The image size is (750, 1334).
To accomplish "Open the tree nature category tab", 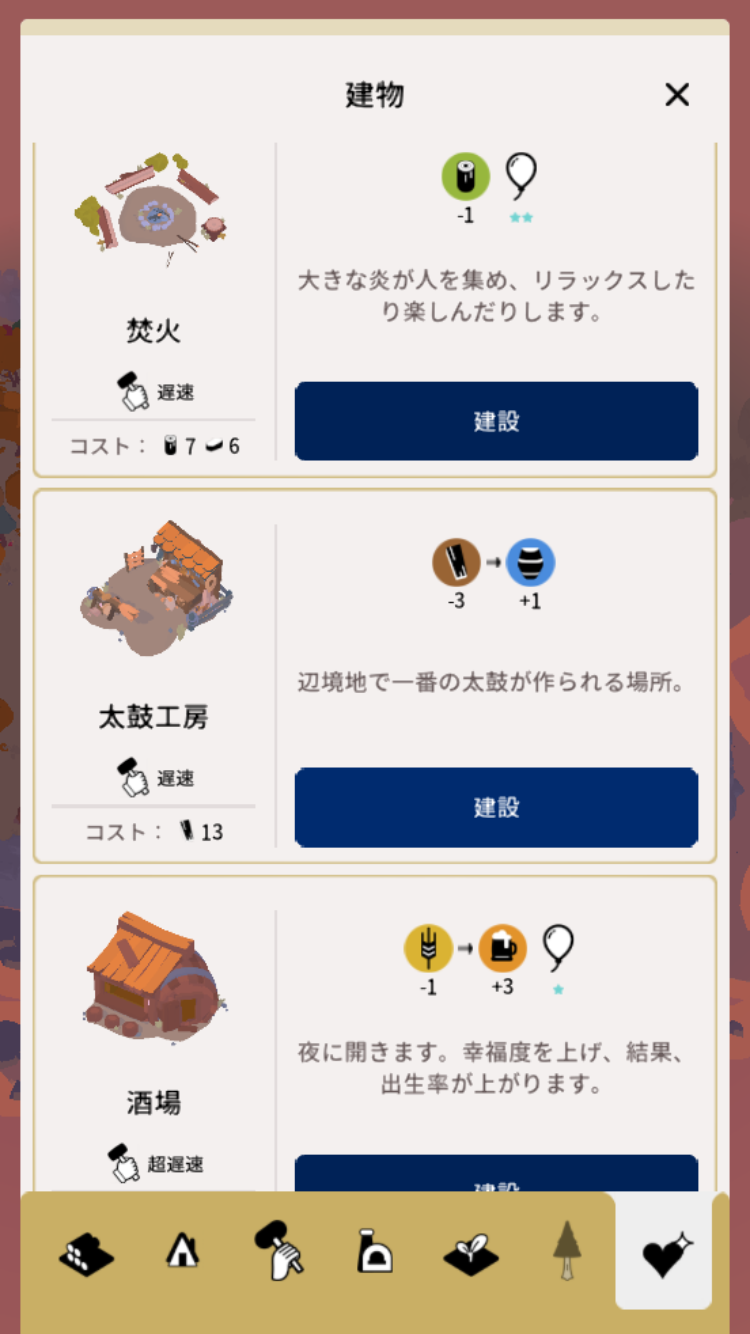I will click(566, 1250).
